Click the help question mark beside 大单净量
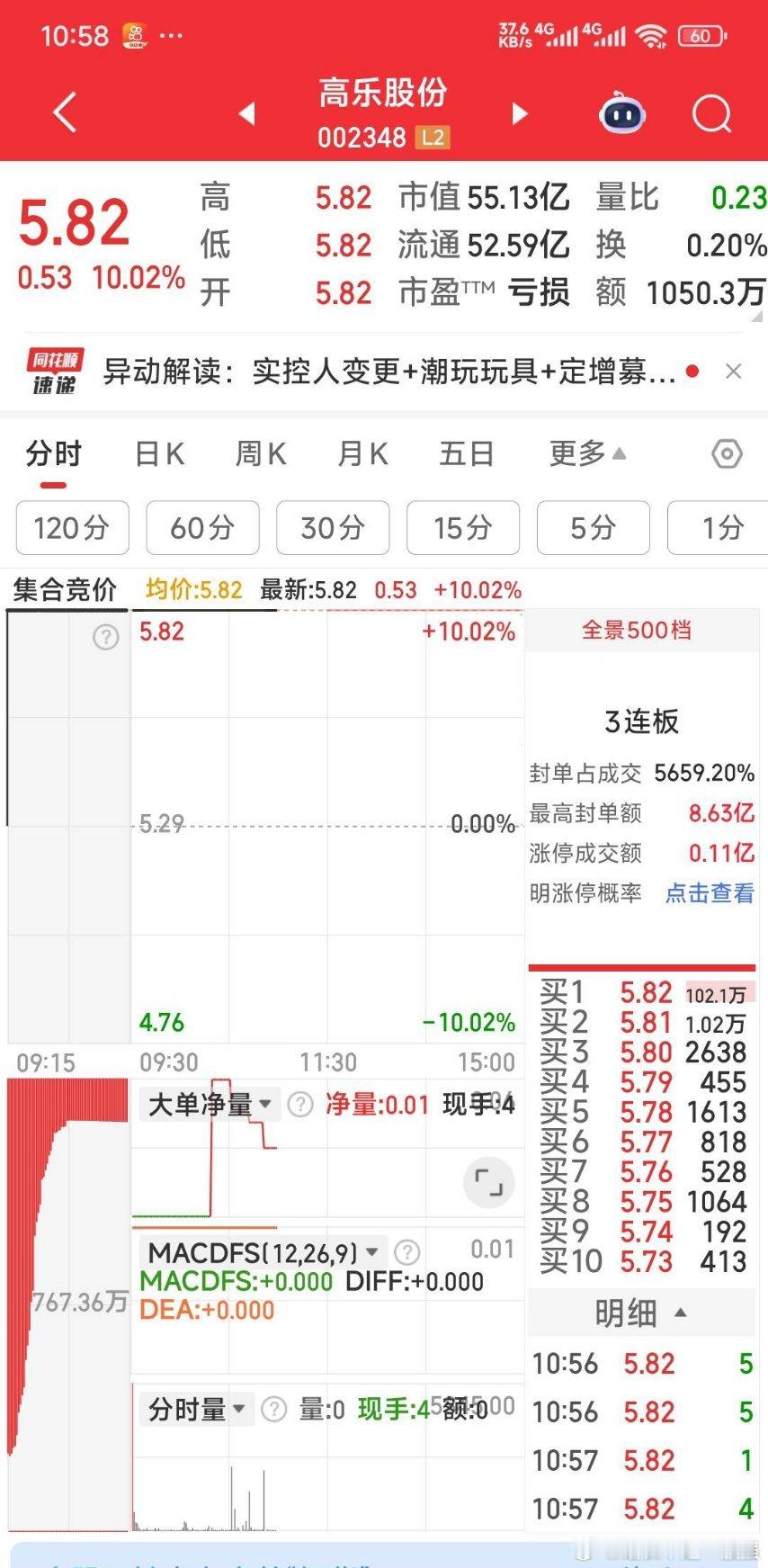Image resolution: width=768 pixels, height=1568 pixels. [x=300, y=1104]
